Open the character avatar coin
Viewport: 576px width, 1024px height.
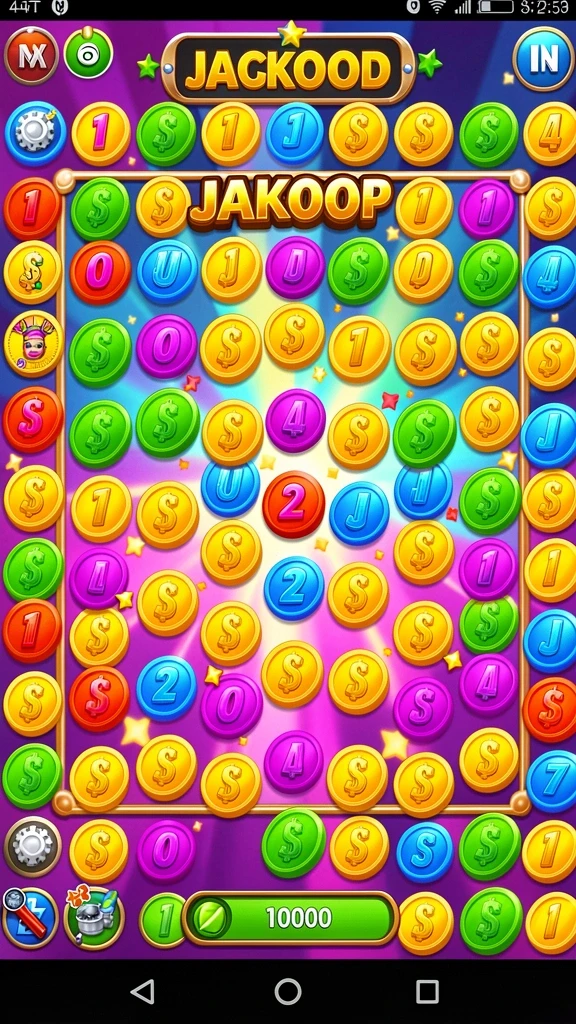[33, 344]
